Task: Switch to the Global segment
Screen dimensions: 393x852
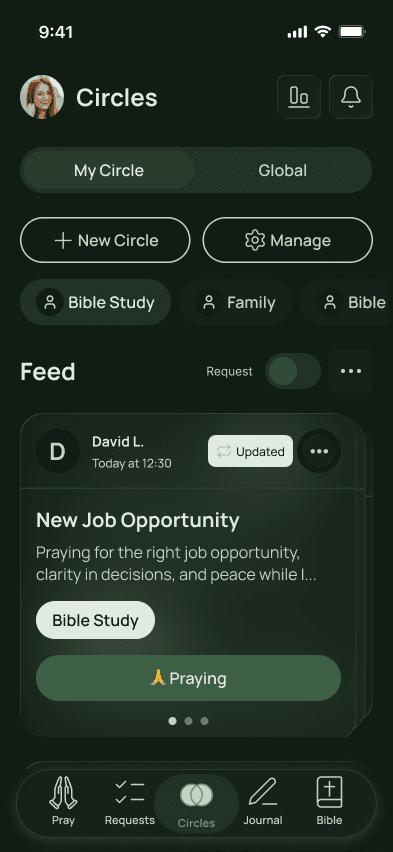Action: [283, 171]
